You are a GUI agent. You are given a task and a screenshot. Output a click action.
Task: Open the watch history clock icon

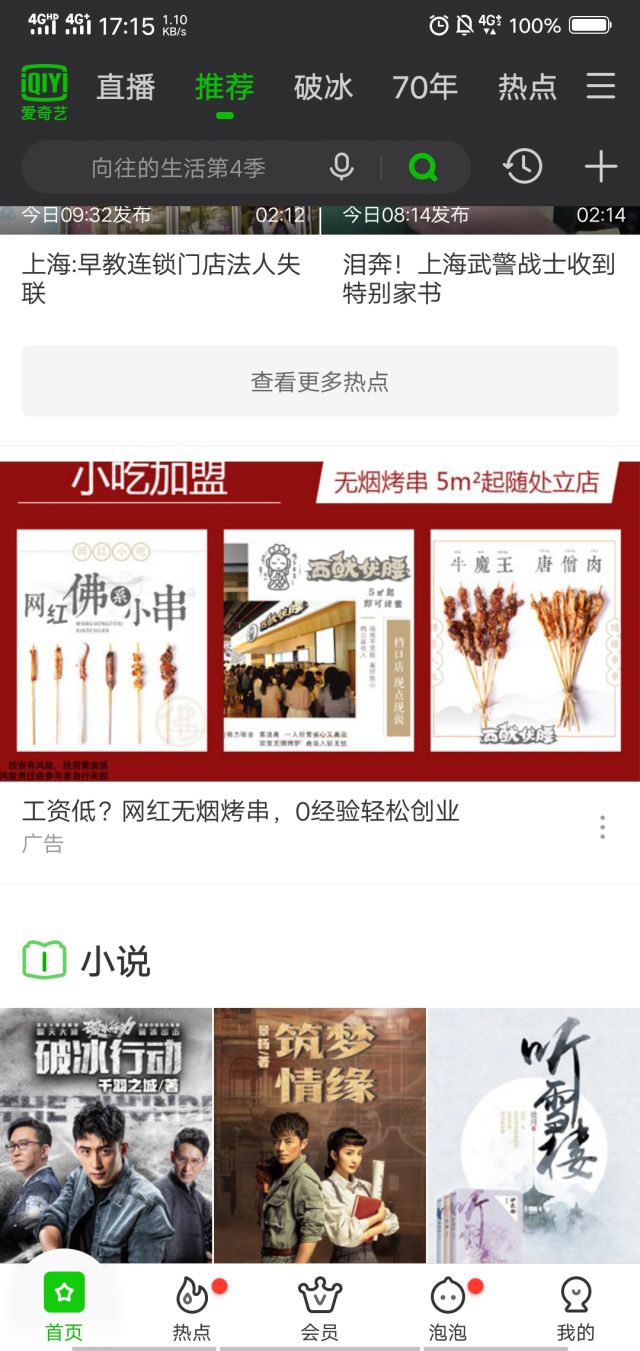(x=522, y=167)
